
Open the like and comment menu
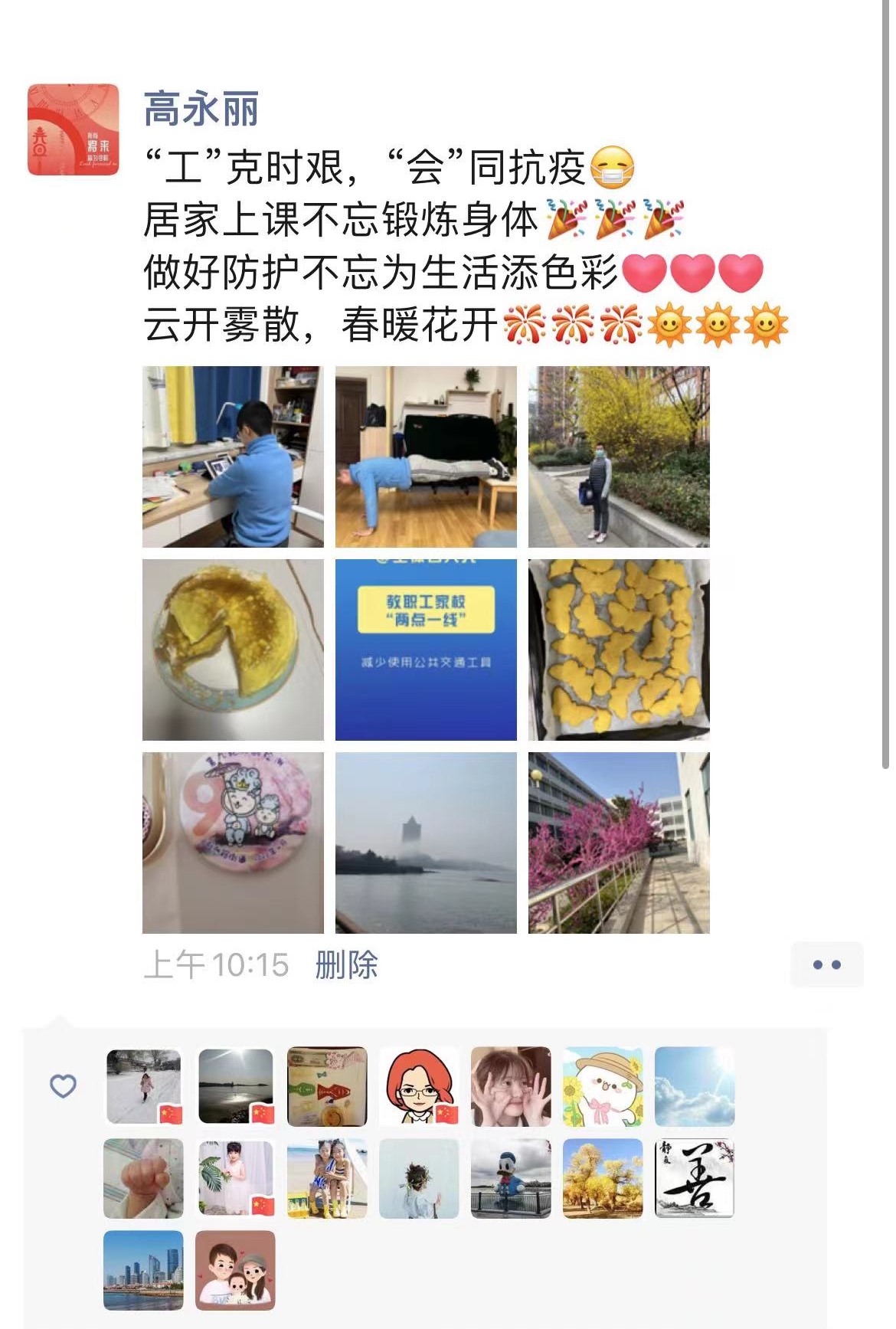[826, 965]
